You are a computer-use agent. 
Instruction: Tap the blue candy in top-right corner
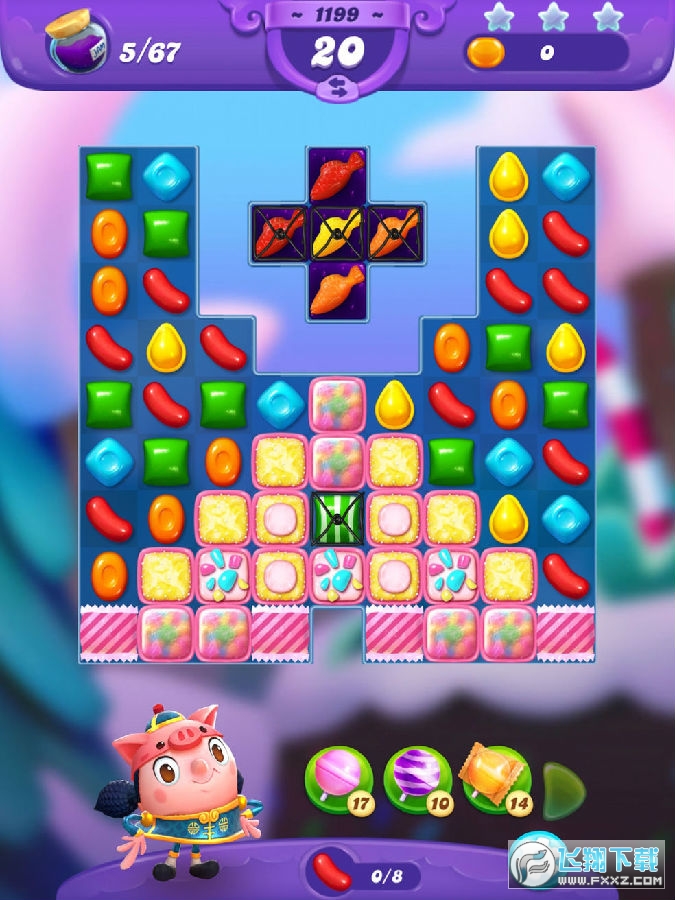[566, 176]
